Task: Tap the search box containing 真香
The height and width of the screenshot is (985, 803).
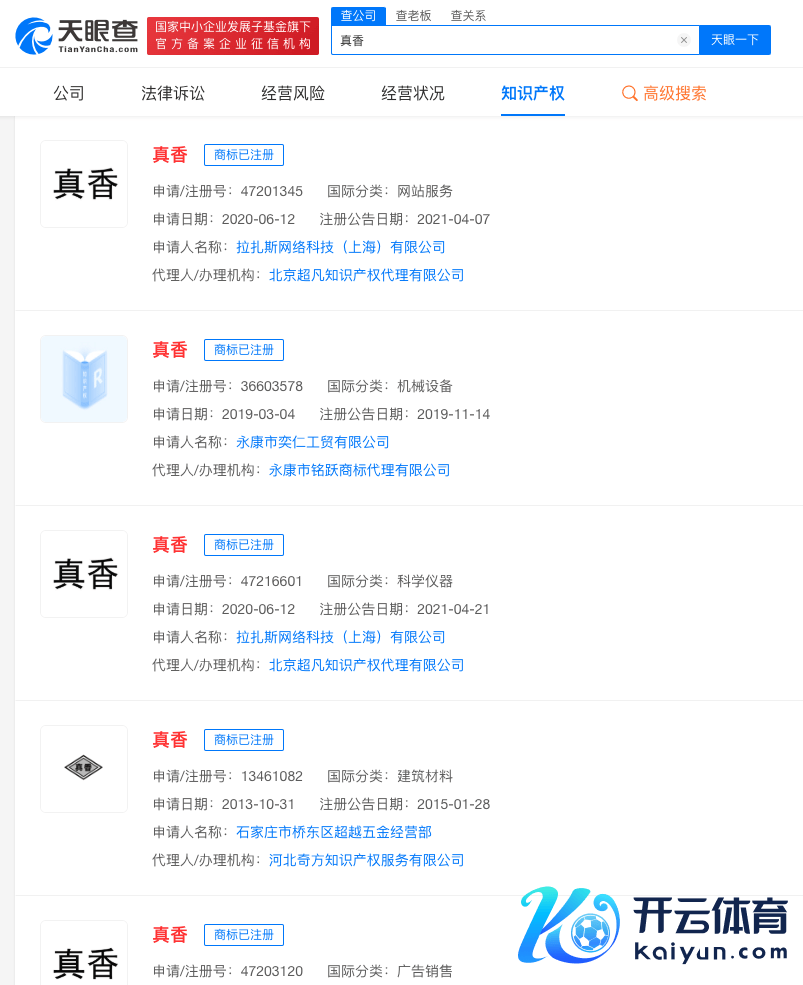Action: 505,40
